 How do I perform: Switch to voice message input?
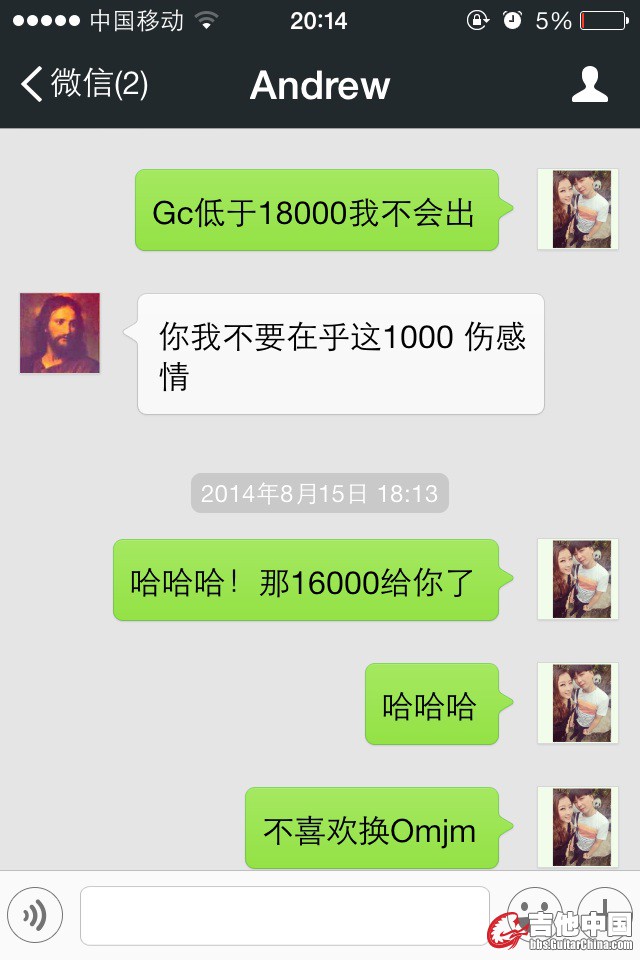pos(35,915)
